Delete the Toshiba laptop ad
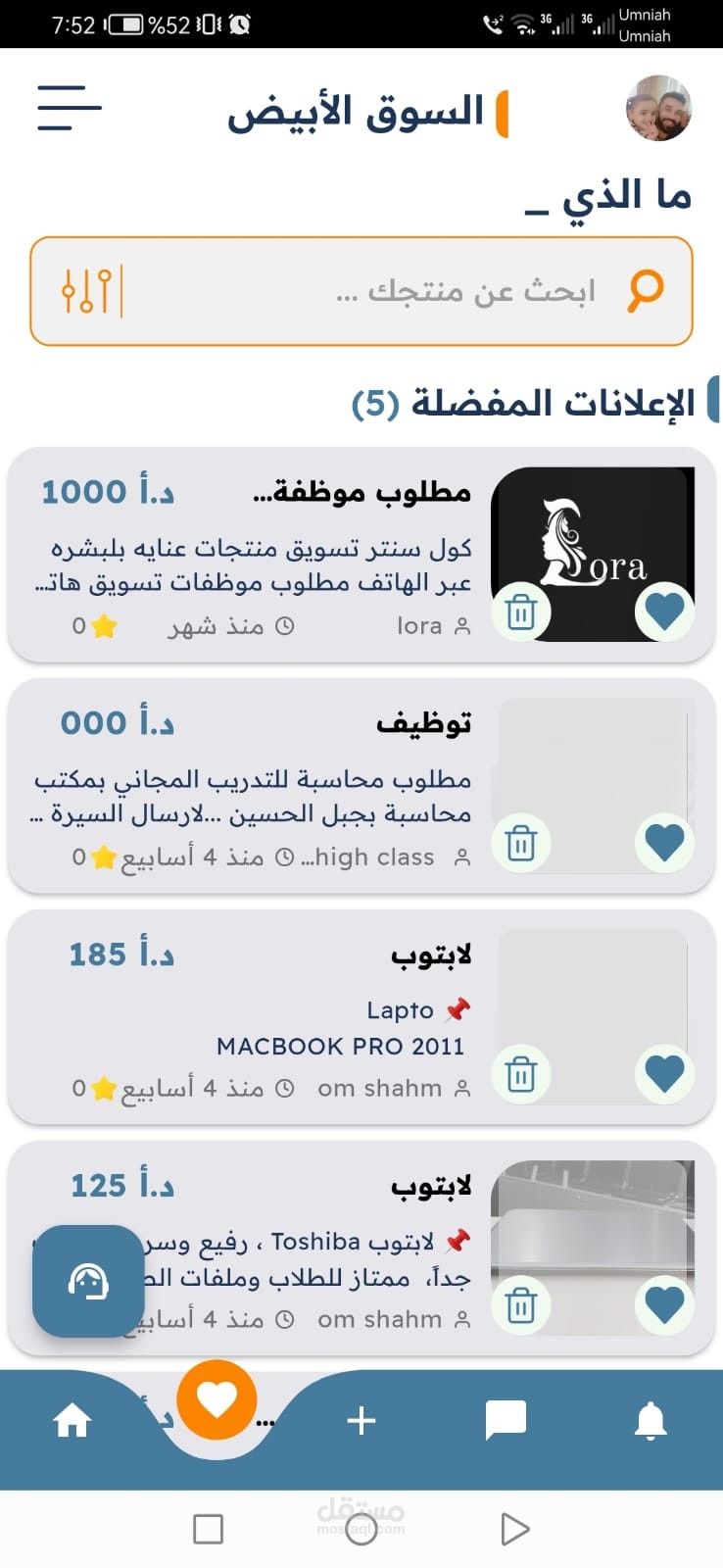This screenshot has width=723, height=1568. pos(520,1306)
